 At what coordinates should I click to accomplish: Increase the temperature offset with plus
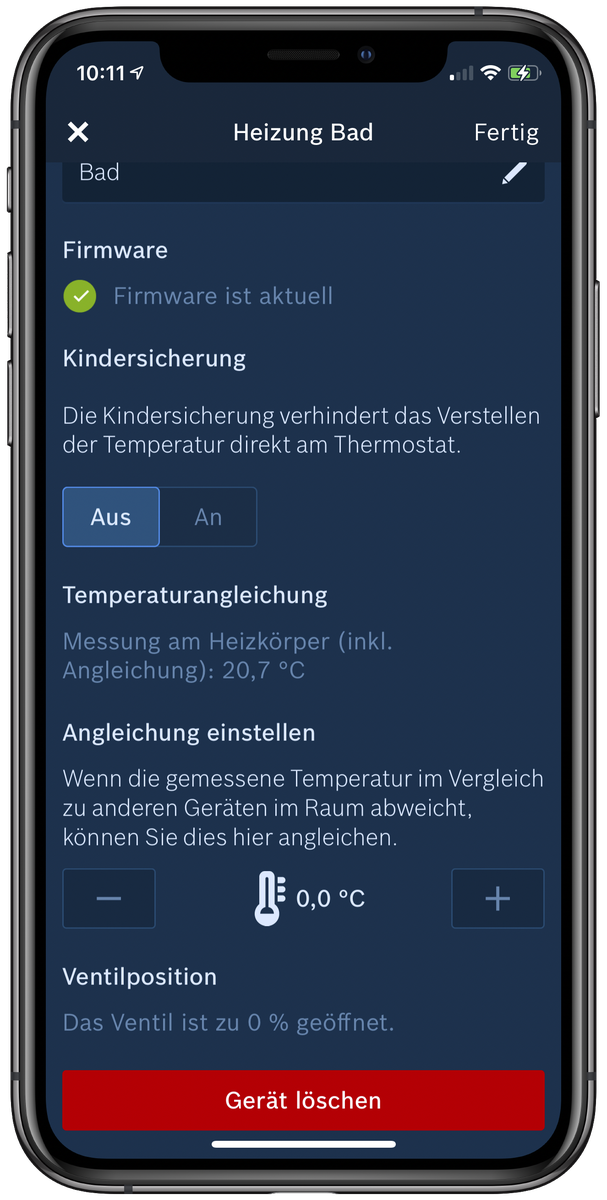tap(497, 898)
